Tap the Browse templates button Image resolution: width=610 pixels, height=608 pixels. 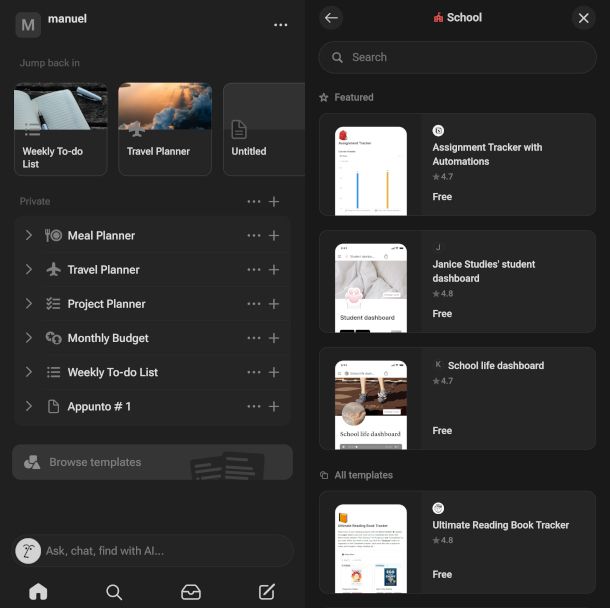coord(152,462)
